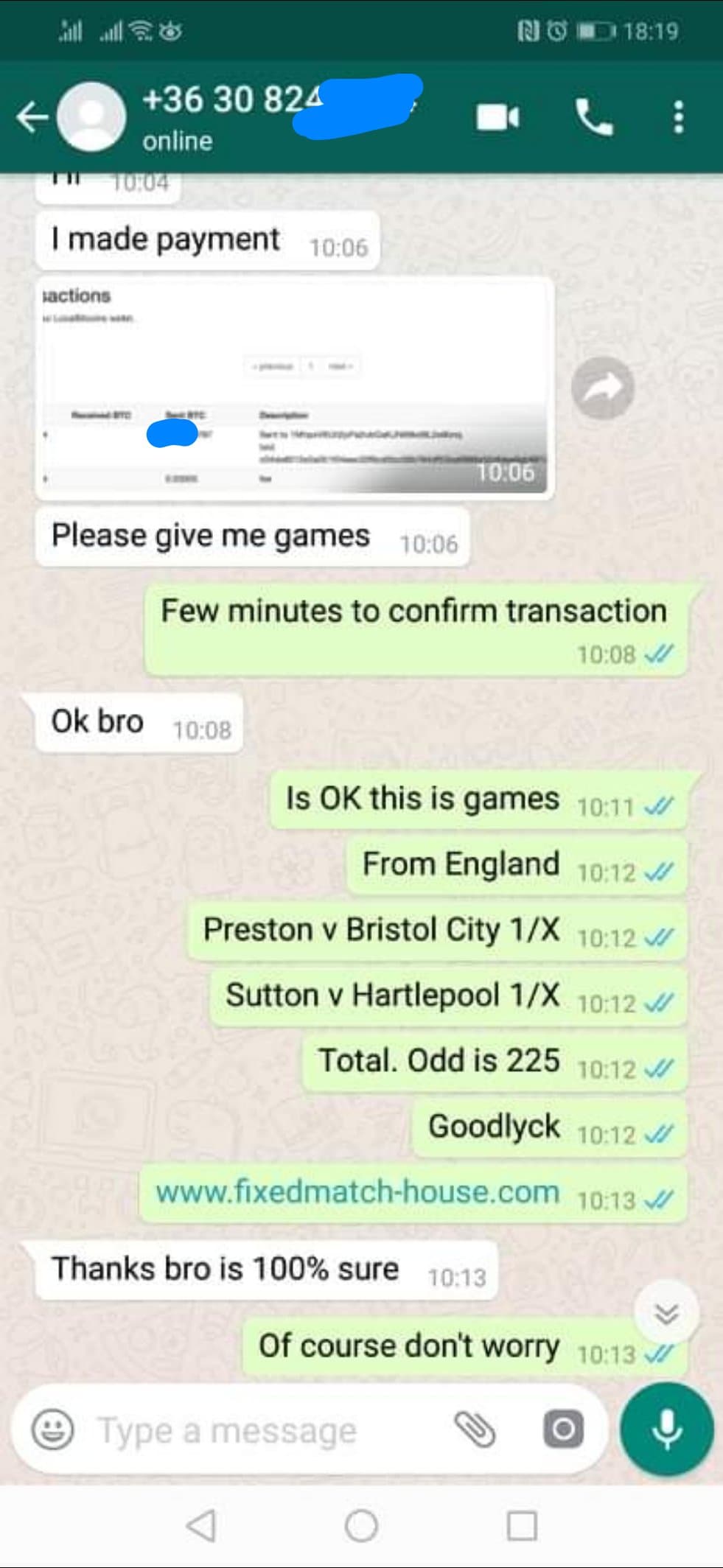Open the emoji picker

coord(52,1430)
